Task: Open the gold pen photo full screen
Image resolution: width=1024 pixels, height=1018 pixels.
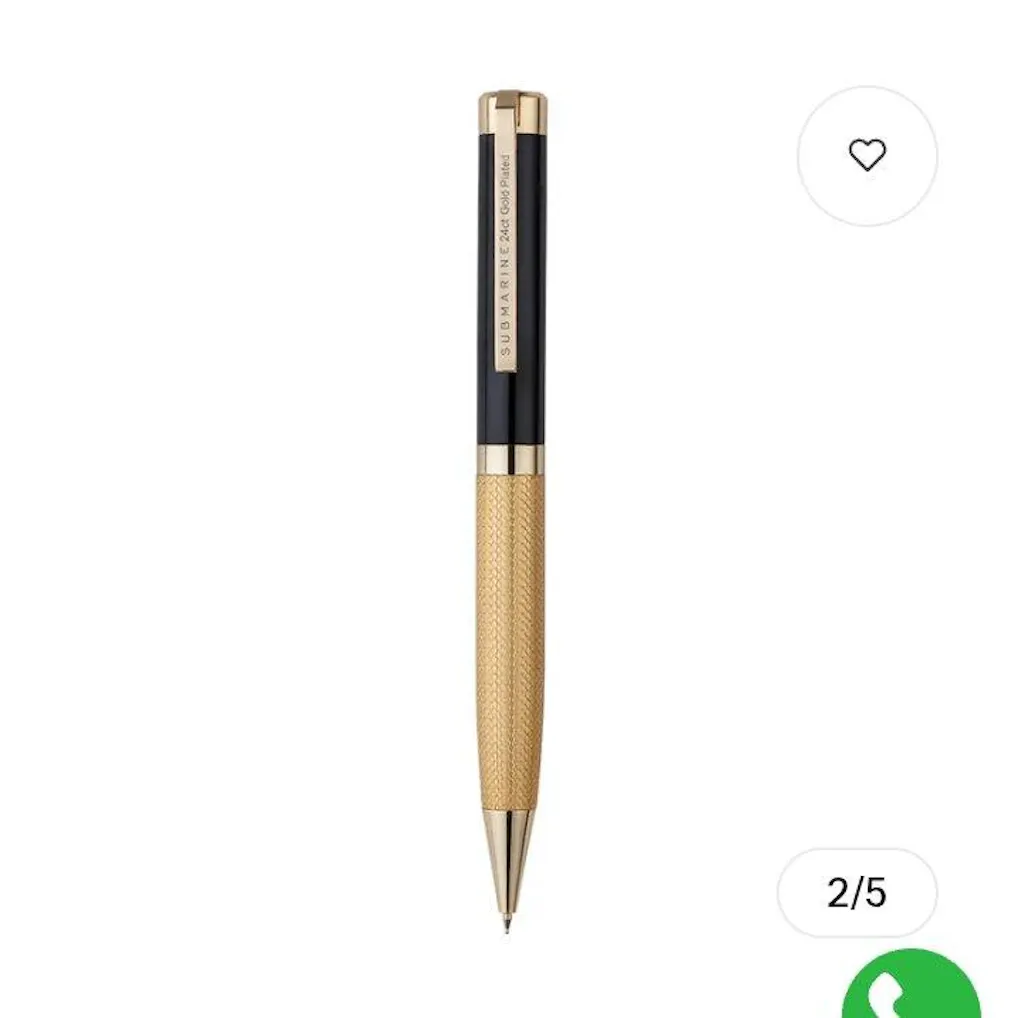Action: (x=511, y=510)
